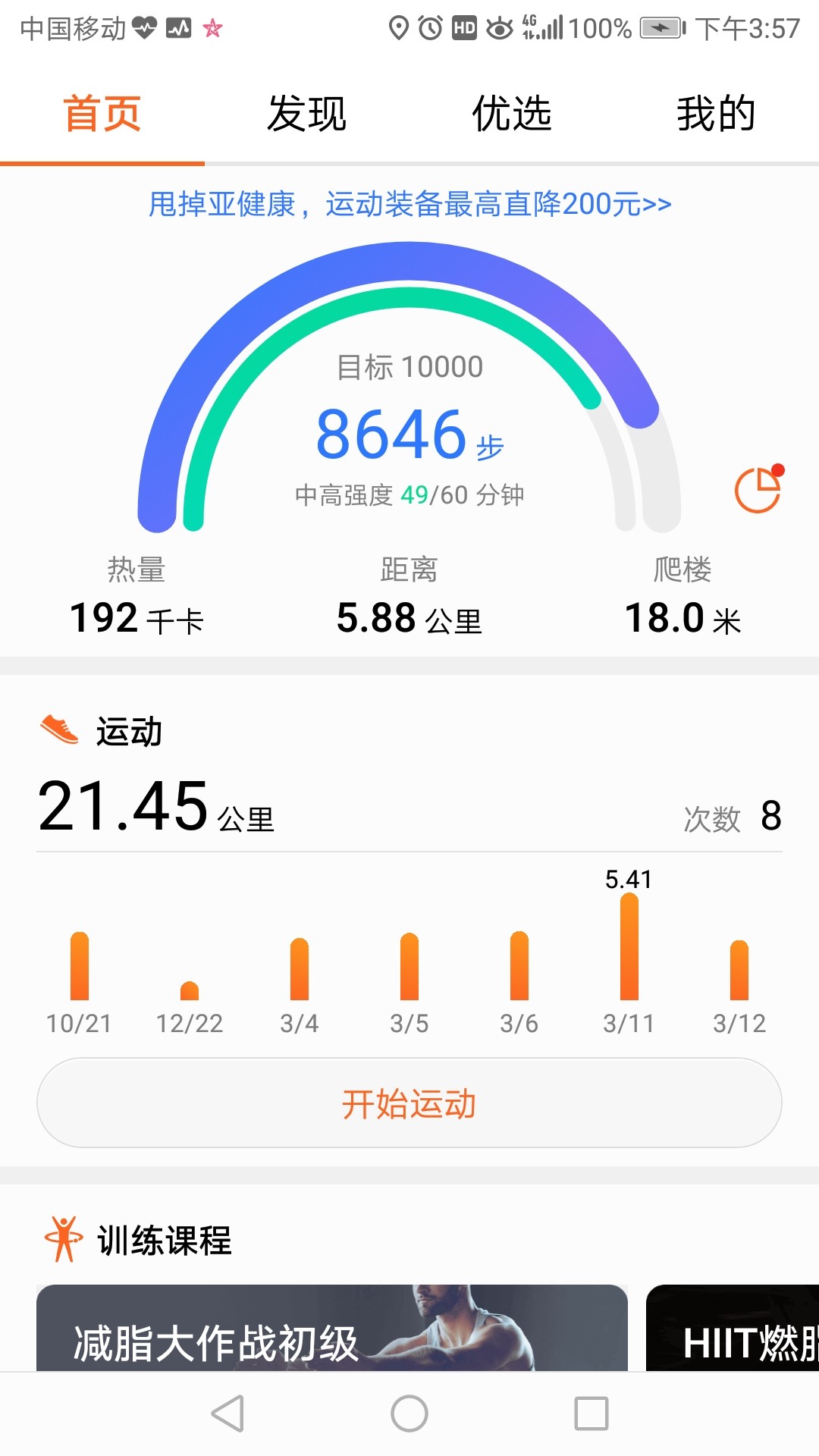Select the 12/22 bar in exercise chart

(x=190, y=990)
